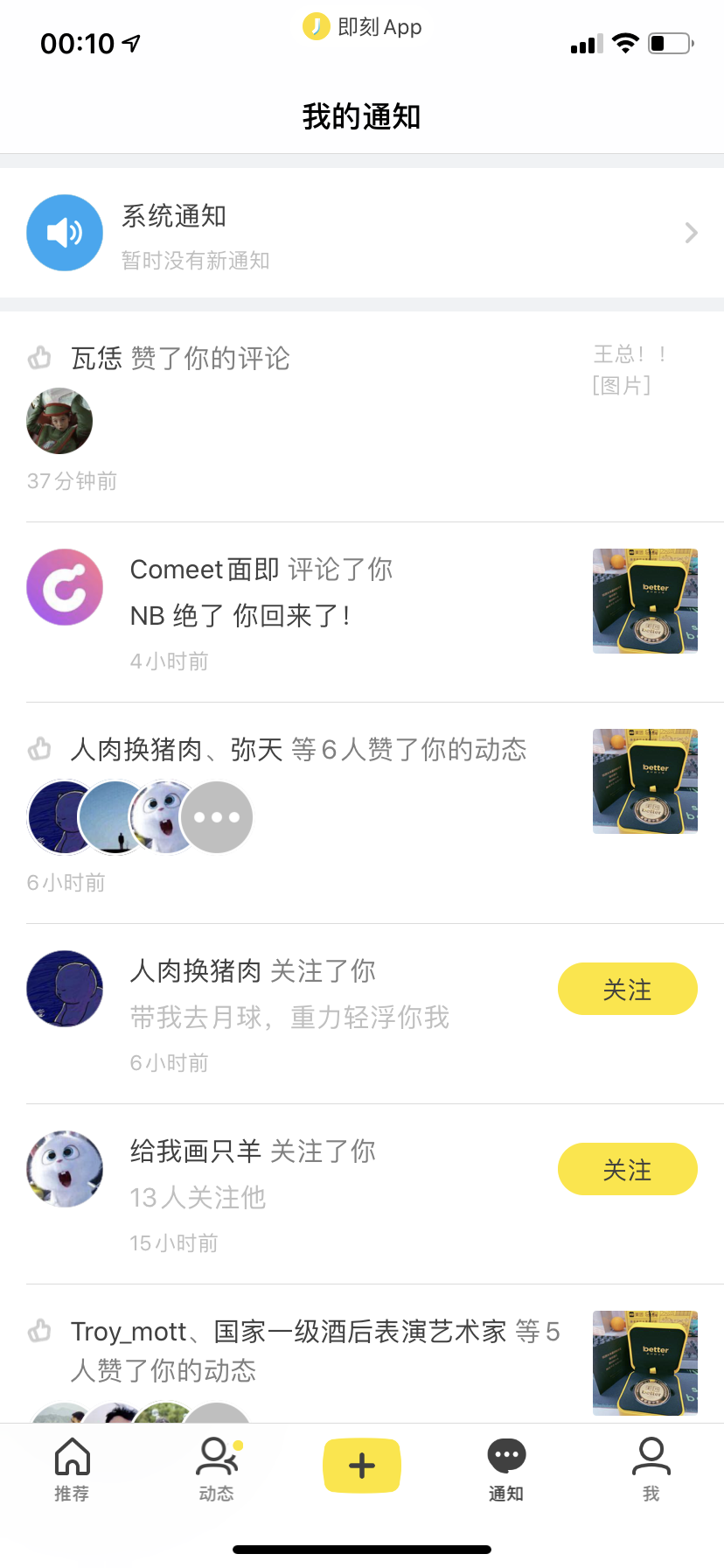Expand the gray more-likers avatar bubble
The image size is (724, 1568).
pyautogui.click(x=216, y=817)
